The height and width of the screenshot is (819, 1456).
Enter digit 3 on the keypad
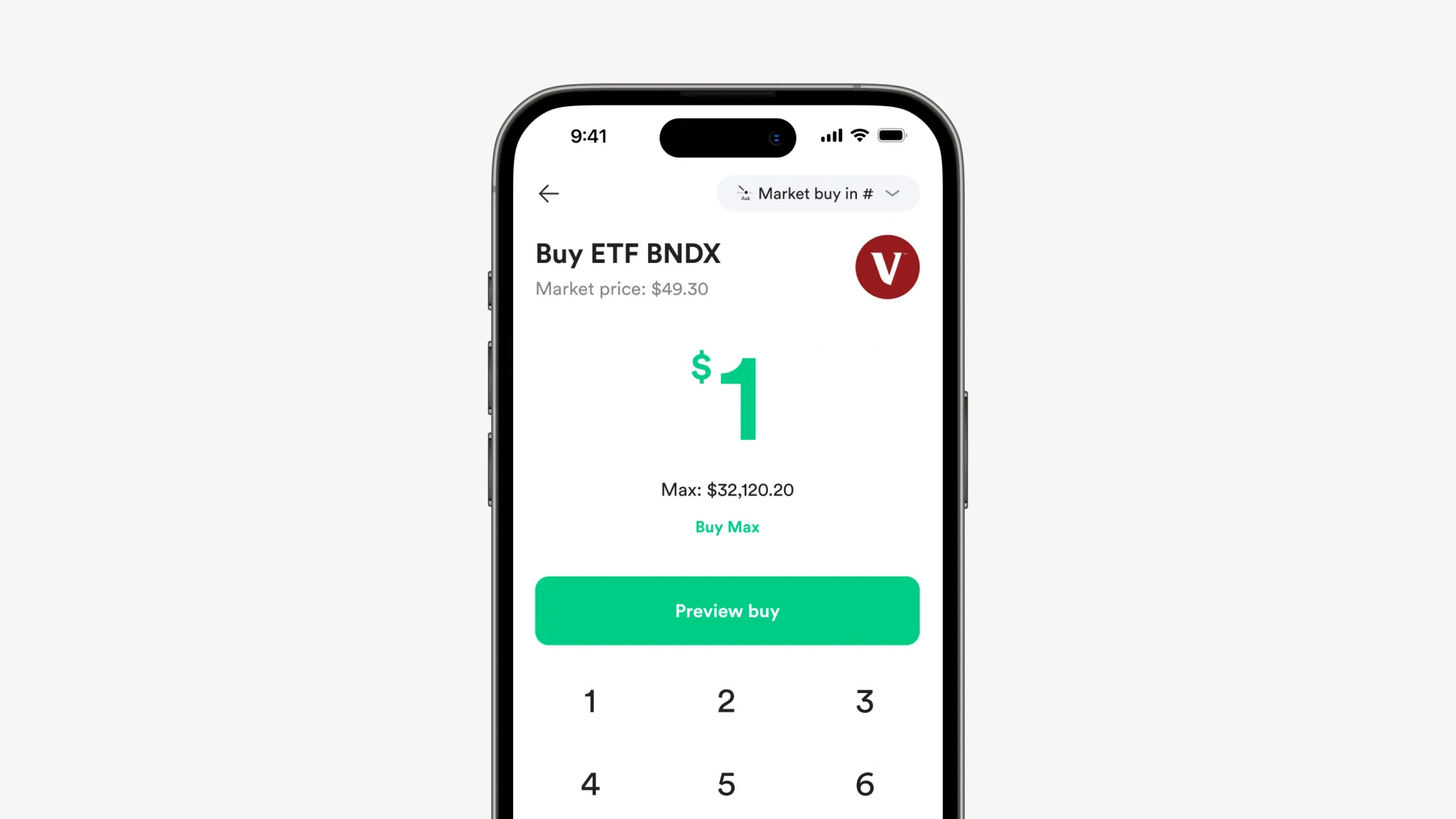click(864, 702)
